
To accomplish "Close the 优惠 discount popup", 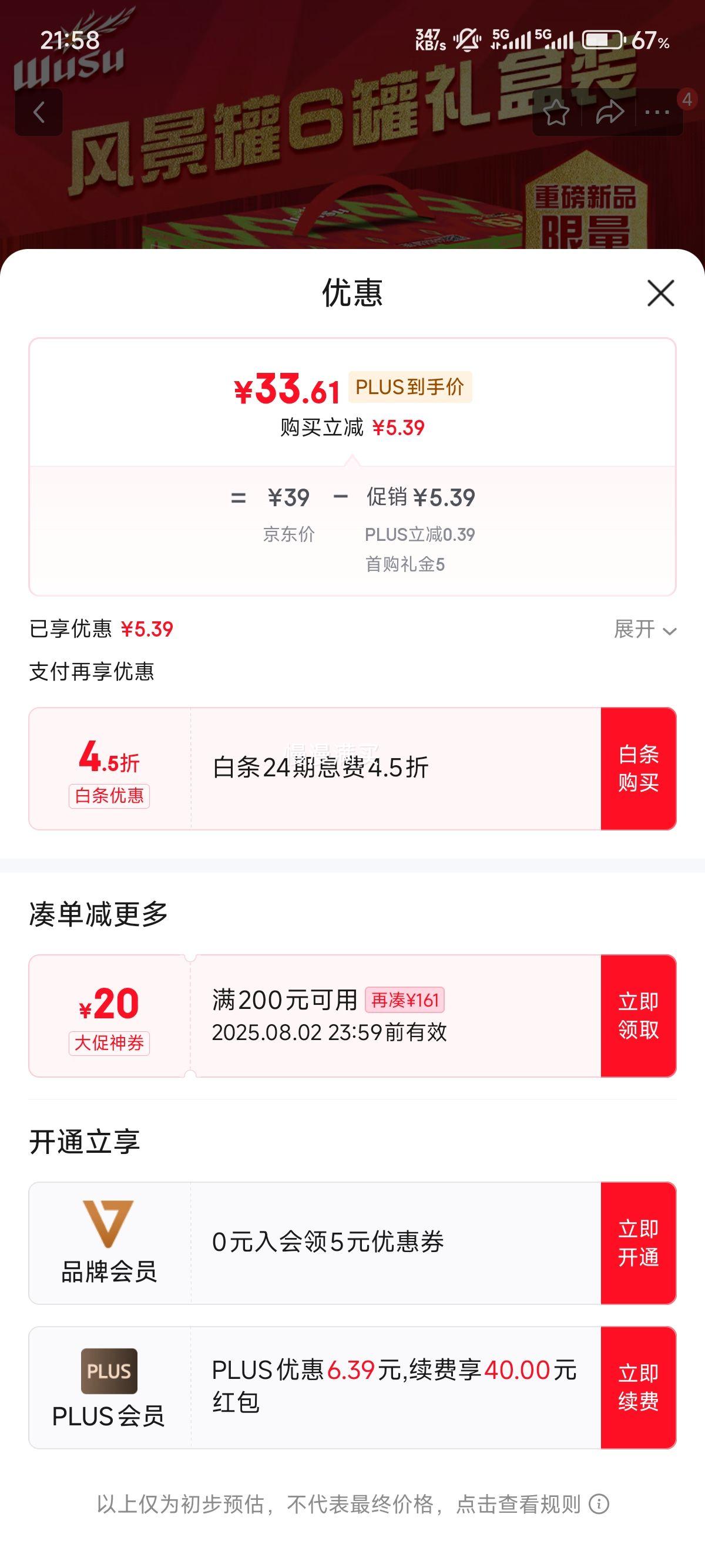I will coord(661,295).
